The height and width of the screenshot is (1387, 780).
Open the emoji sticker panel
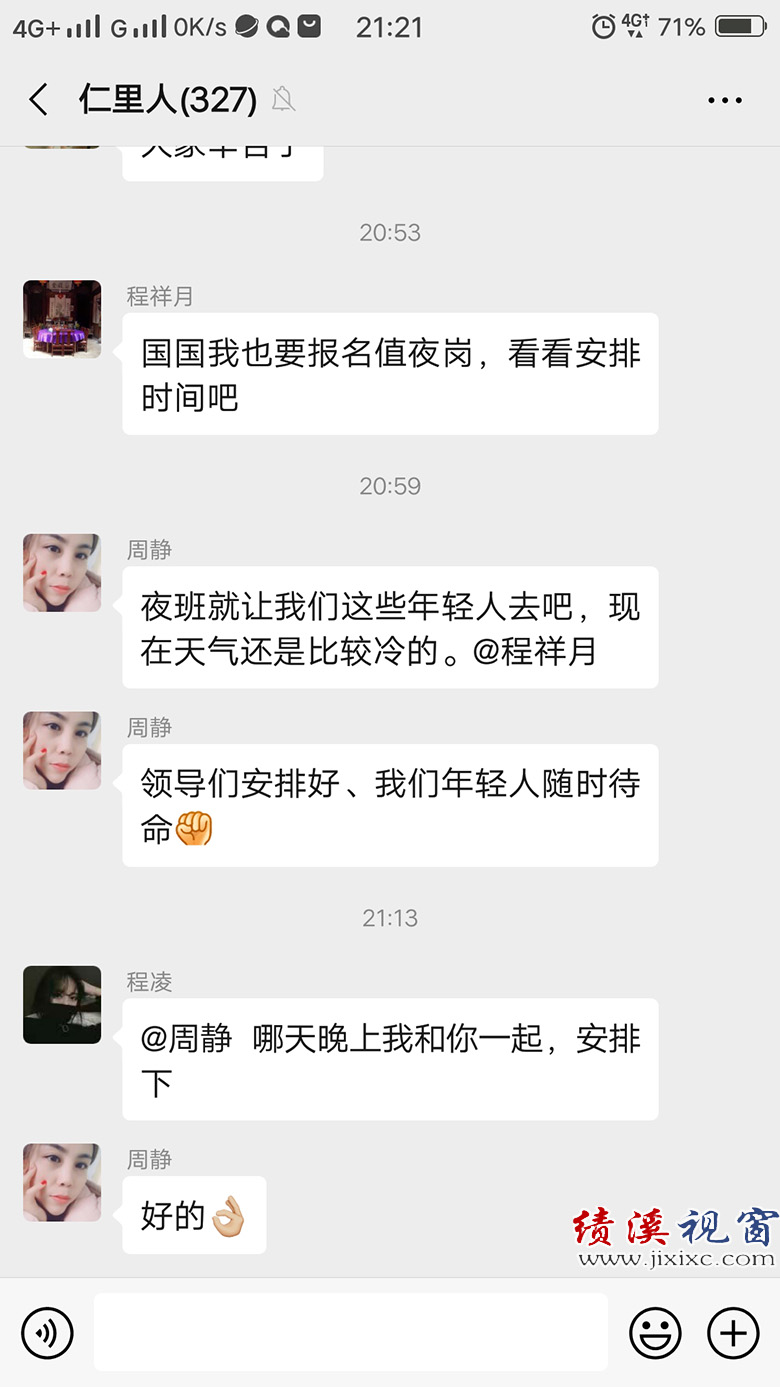click(655, 1333)
